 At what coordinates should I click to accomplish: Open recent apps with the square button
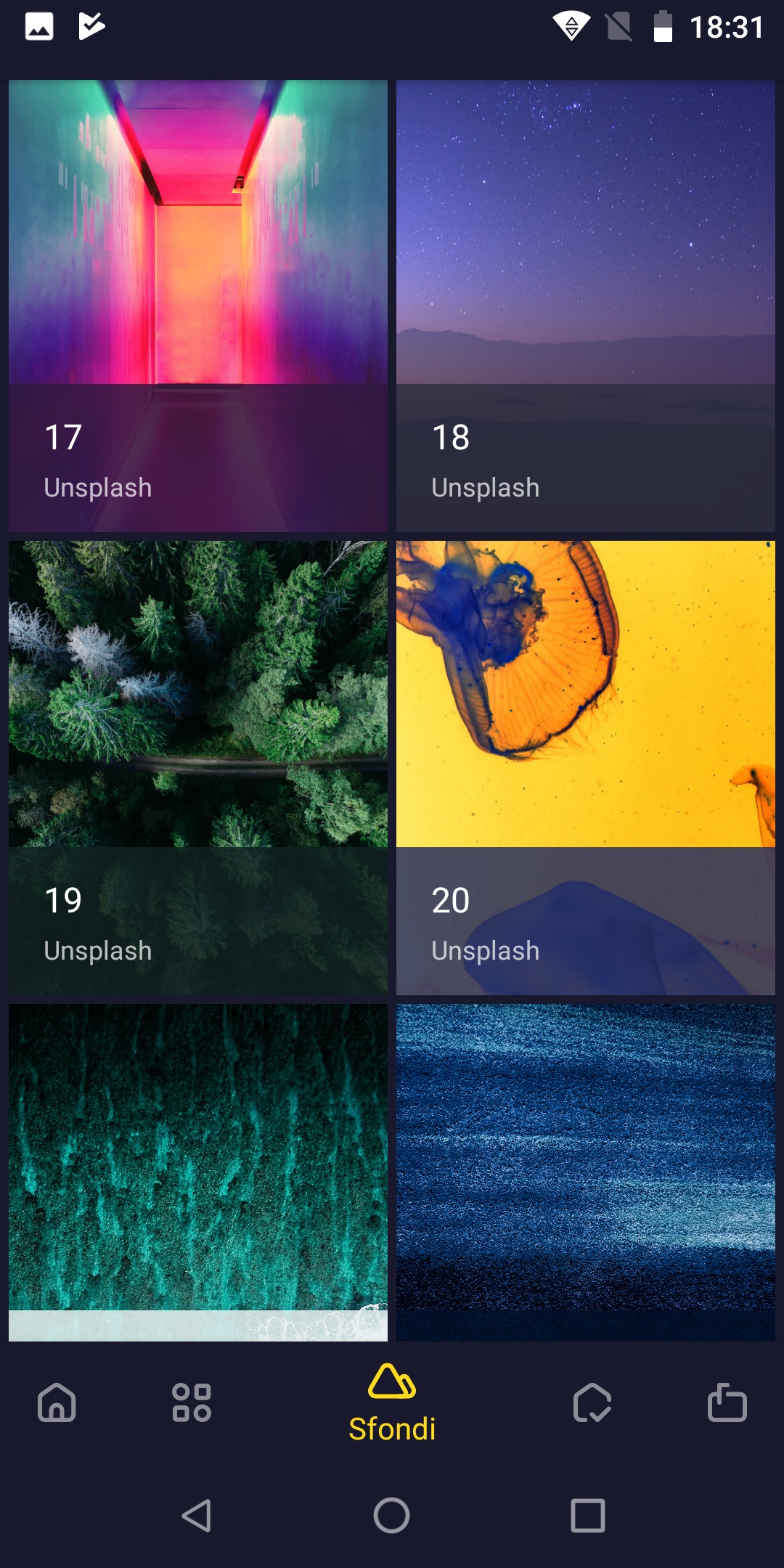point(588,1516)
